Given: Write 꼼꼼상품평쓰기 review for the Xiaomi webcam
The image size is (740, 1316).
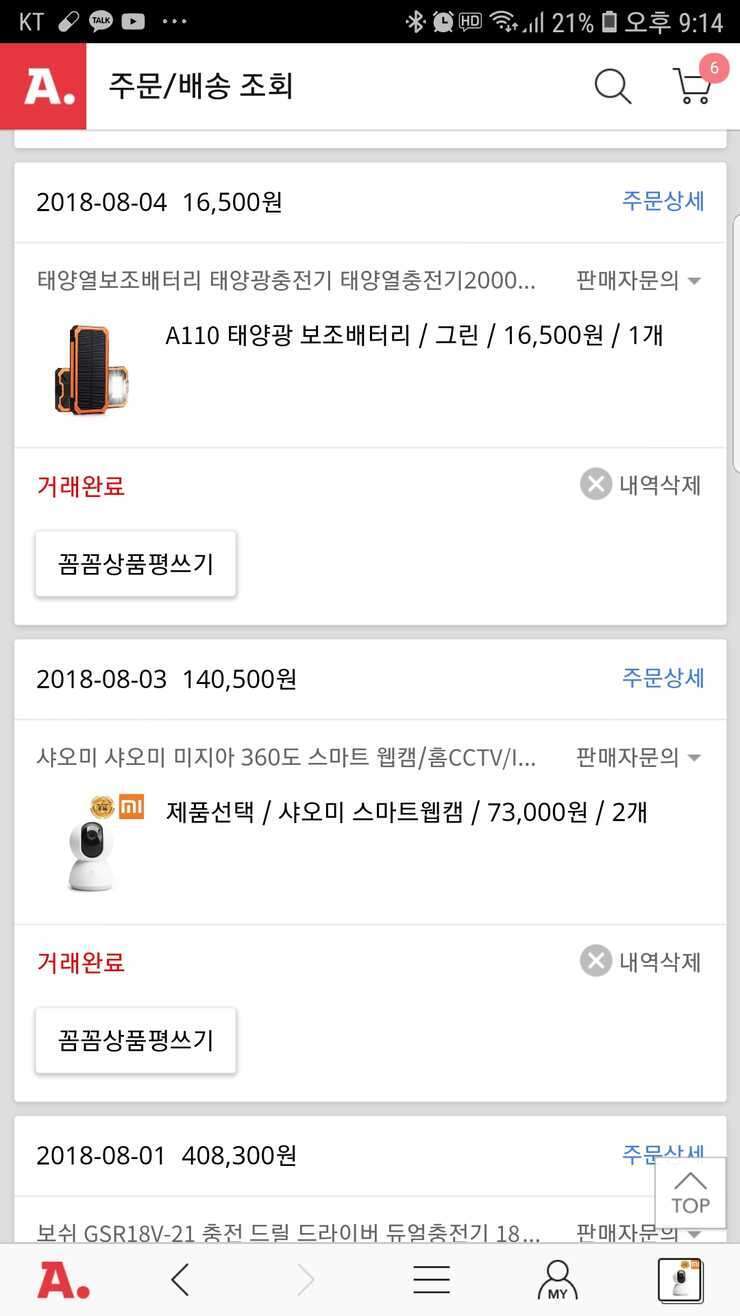Looking at the screenshot, I should point(136,1040).
